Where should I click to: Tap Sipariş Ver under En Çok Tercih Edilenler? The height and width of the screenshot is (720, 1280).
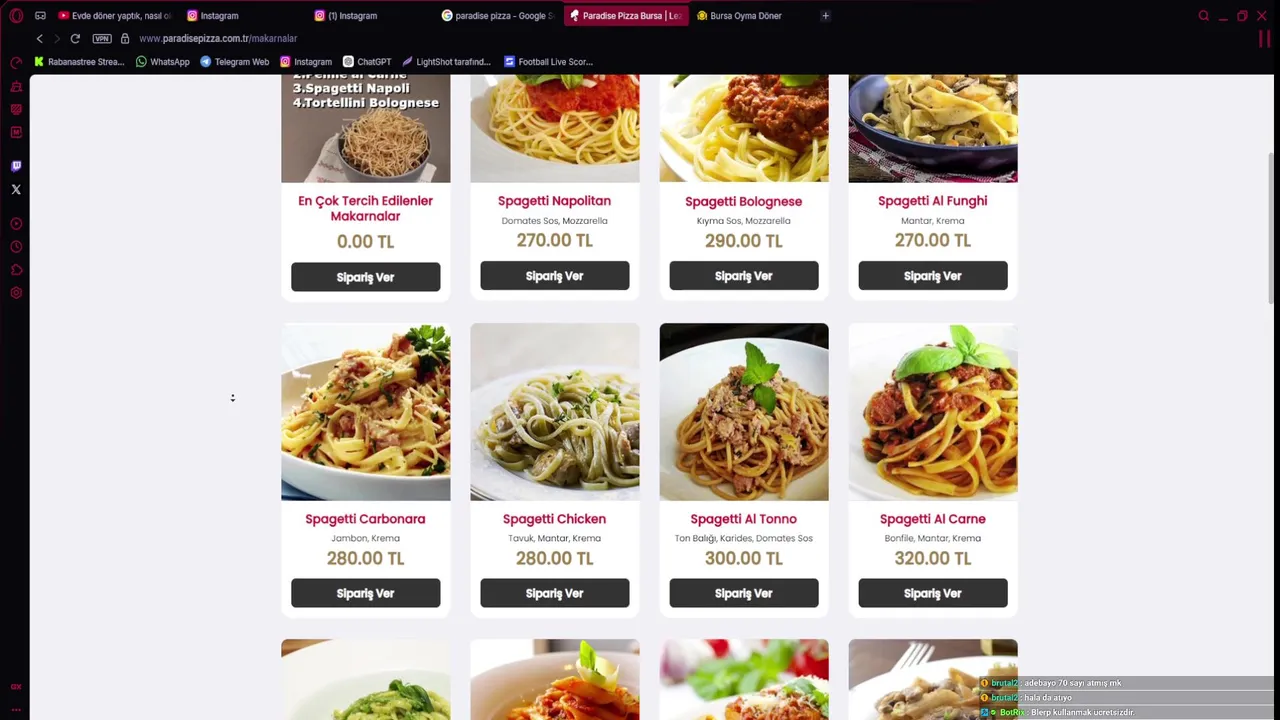[365, 277]
